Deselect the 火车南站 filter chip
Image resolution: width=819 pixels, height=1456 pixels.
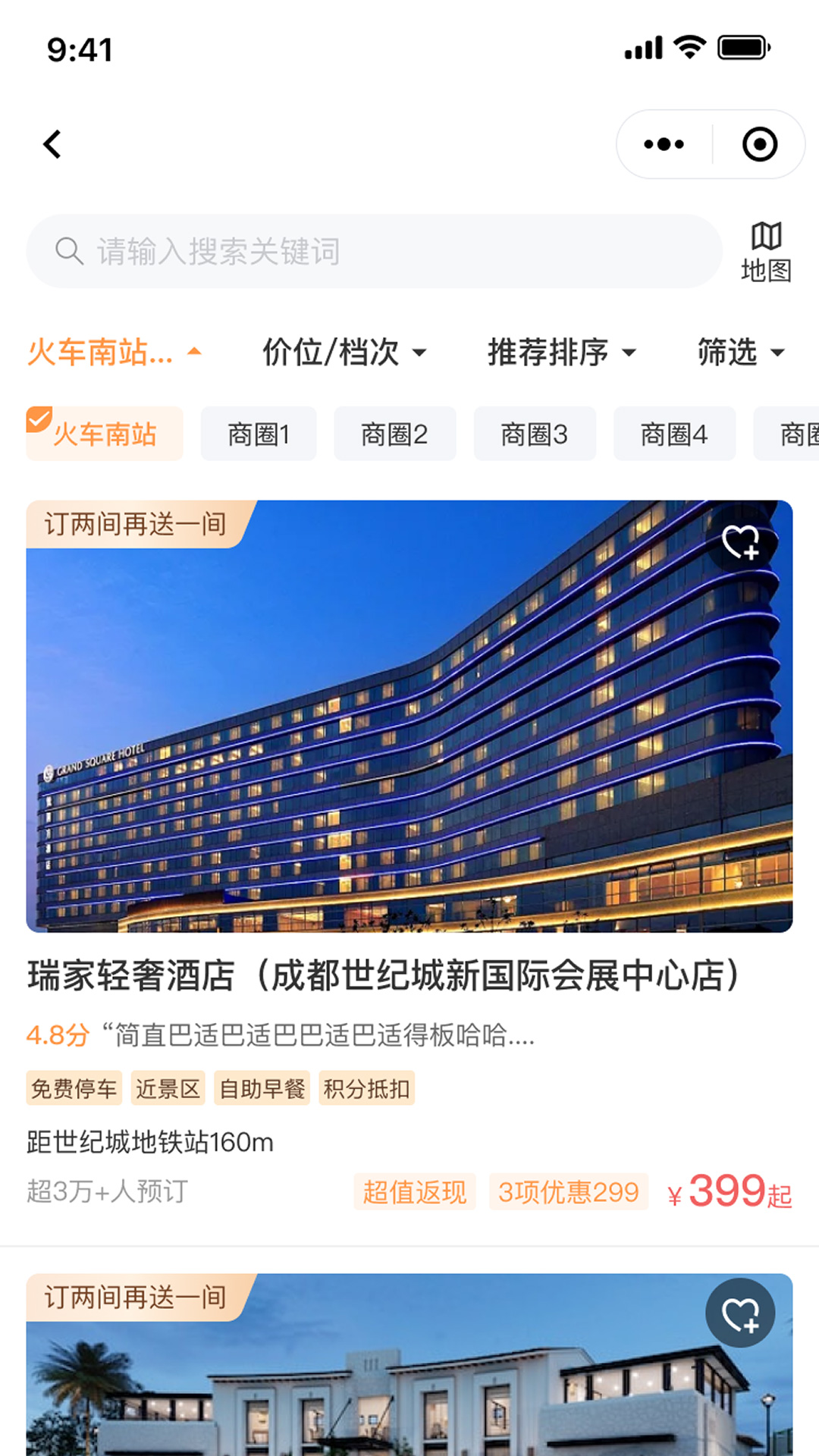(104, 434)
